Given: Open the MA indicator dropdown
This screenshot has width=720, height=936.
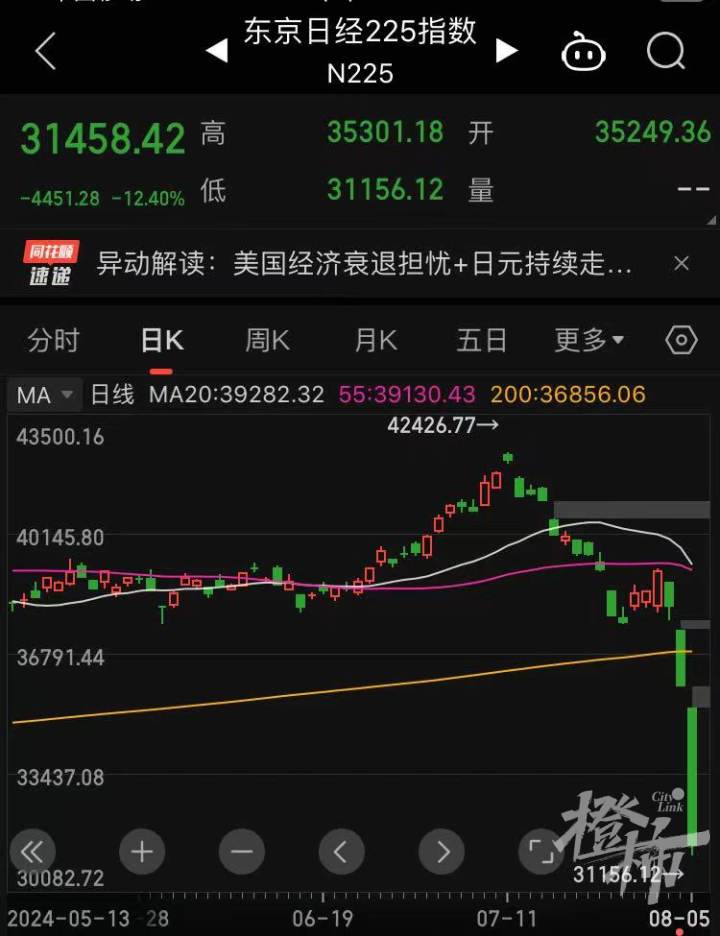Looking at the screenshot, I should click(44, 395).
